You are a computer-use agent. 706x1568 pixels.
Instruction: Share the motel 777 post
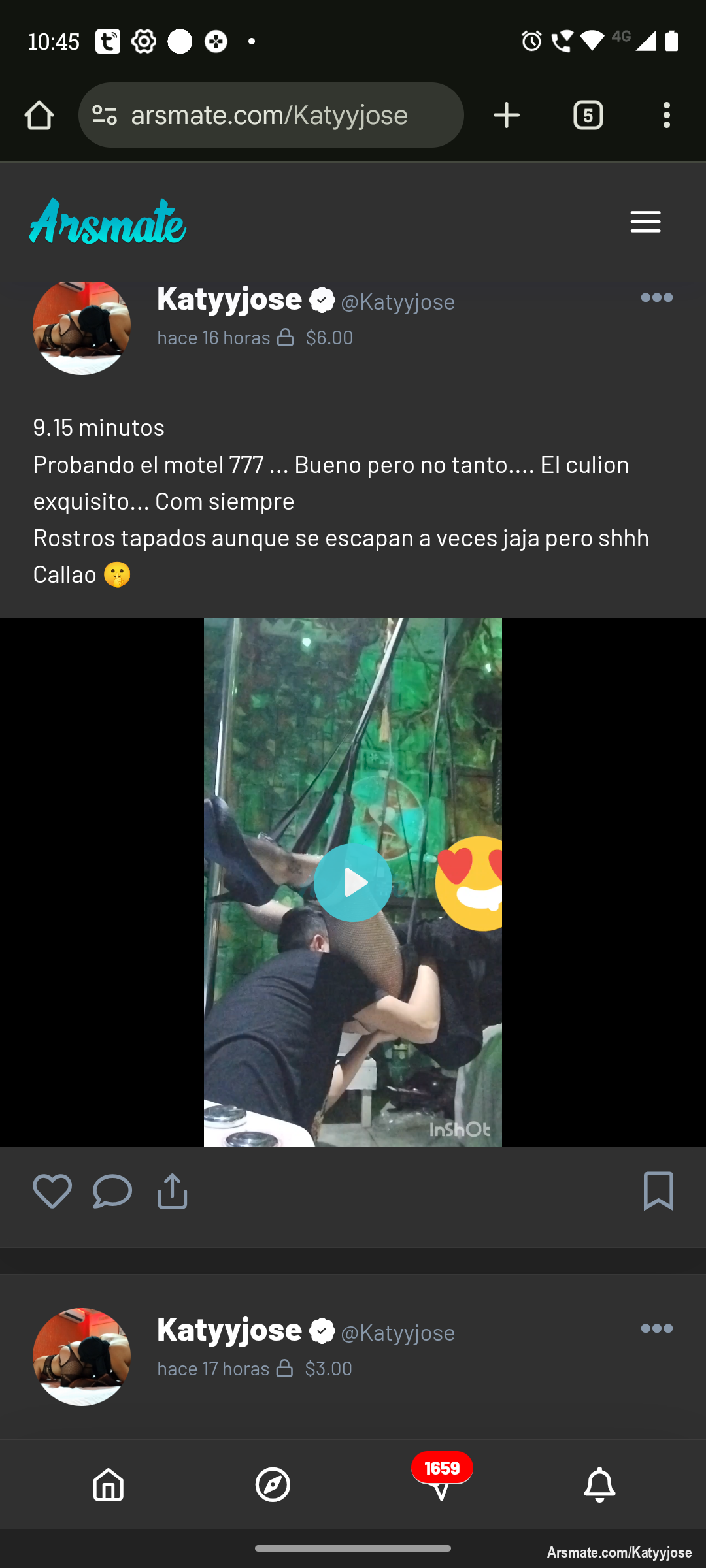(x=172, y=1191)
